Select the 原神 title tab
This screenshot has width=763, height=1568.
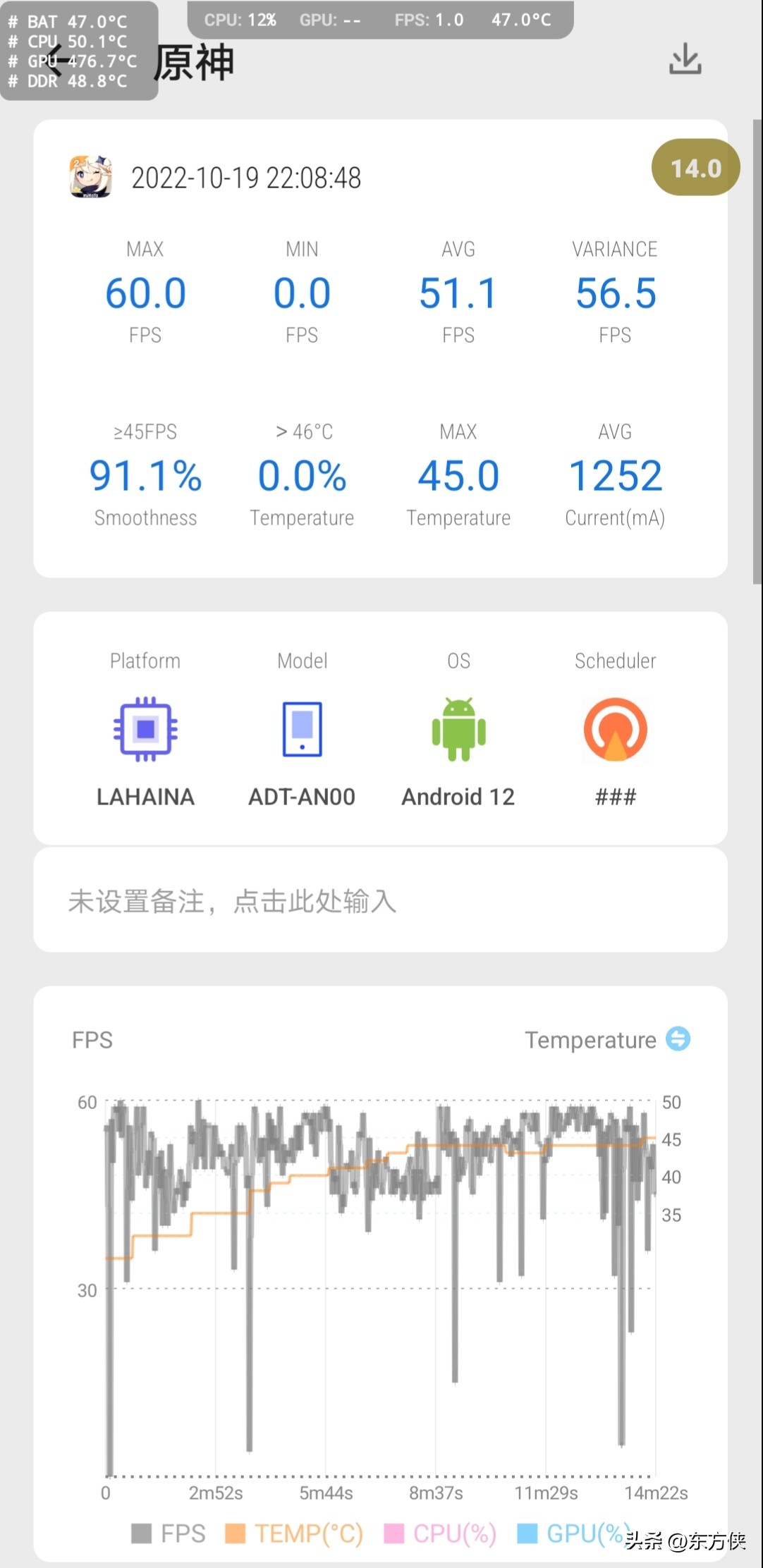[194, 62]
